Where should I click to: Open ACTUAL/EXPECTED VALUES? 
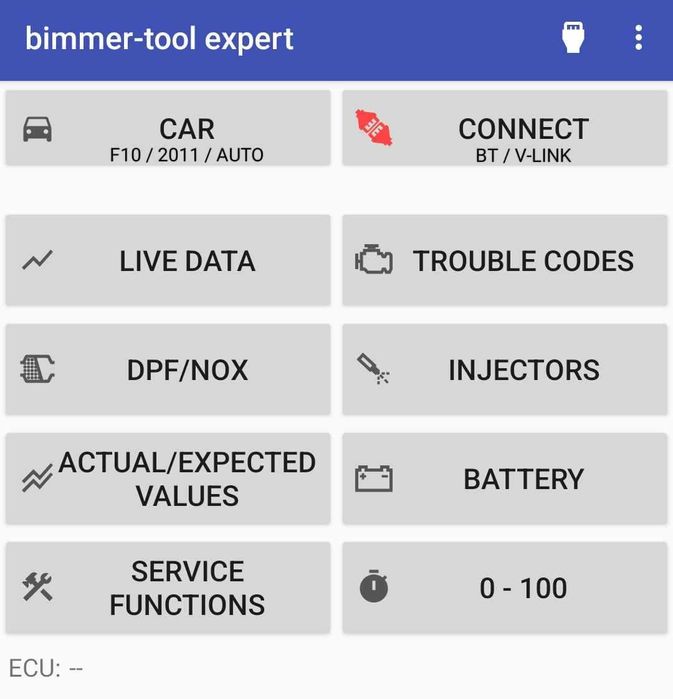168,479
